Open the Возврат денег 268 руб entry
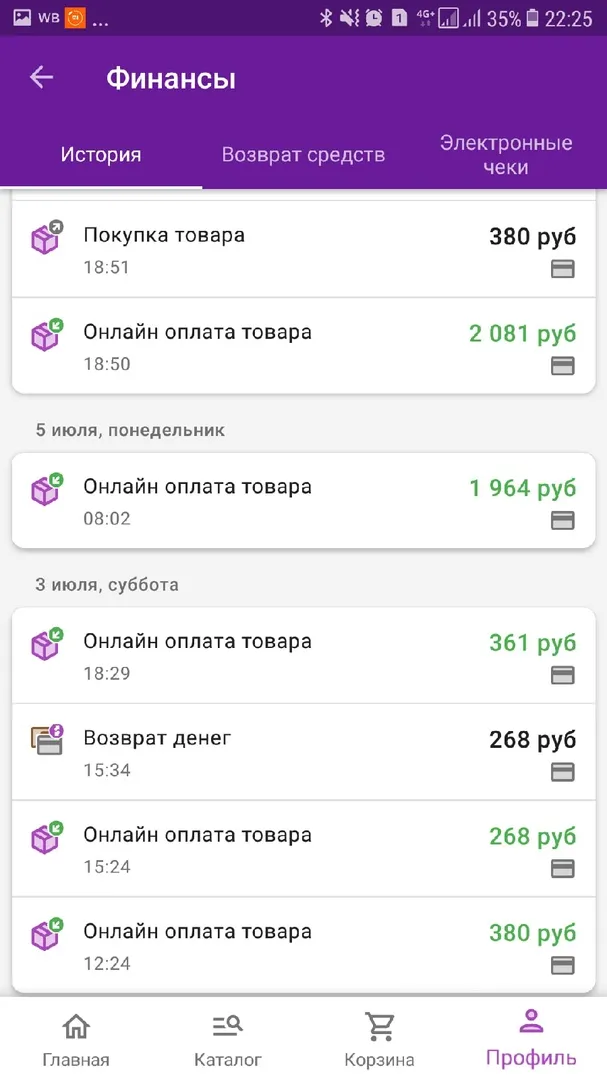This screenshot has width=607, height=1080. click(x=303, y=752)
